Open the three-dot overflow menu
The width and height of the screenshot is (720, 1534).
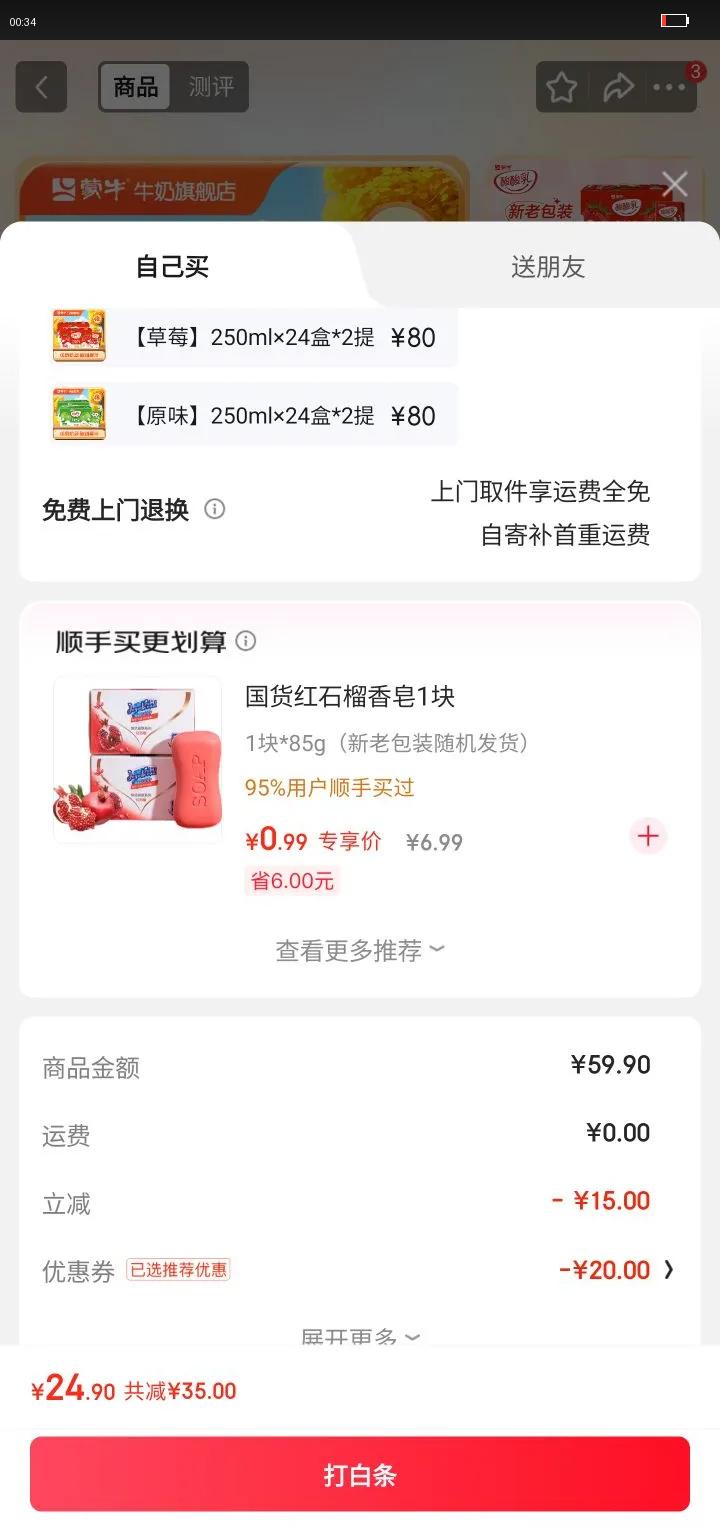[x=669, y=87]
